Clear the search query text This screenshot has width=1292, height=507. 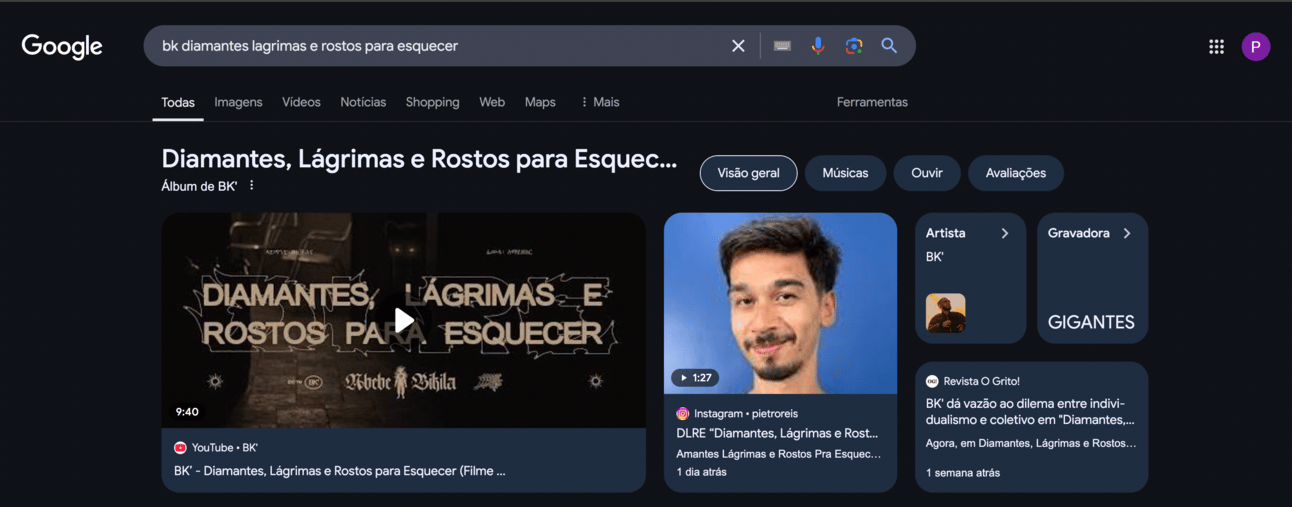[738, 46]
